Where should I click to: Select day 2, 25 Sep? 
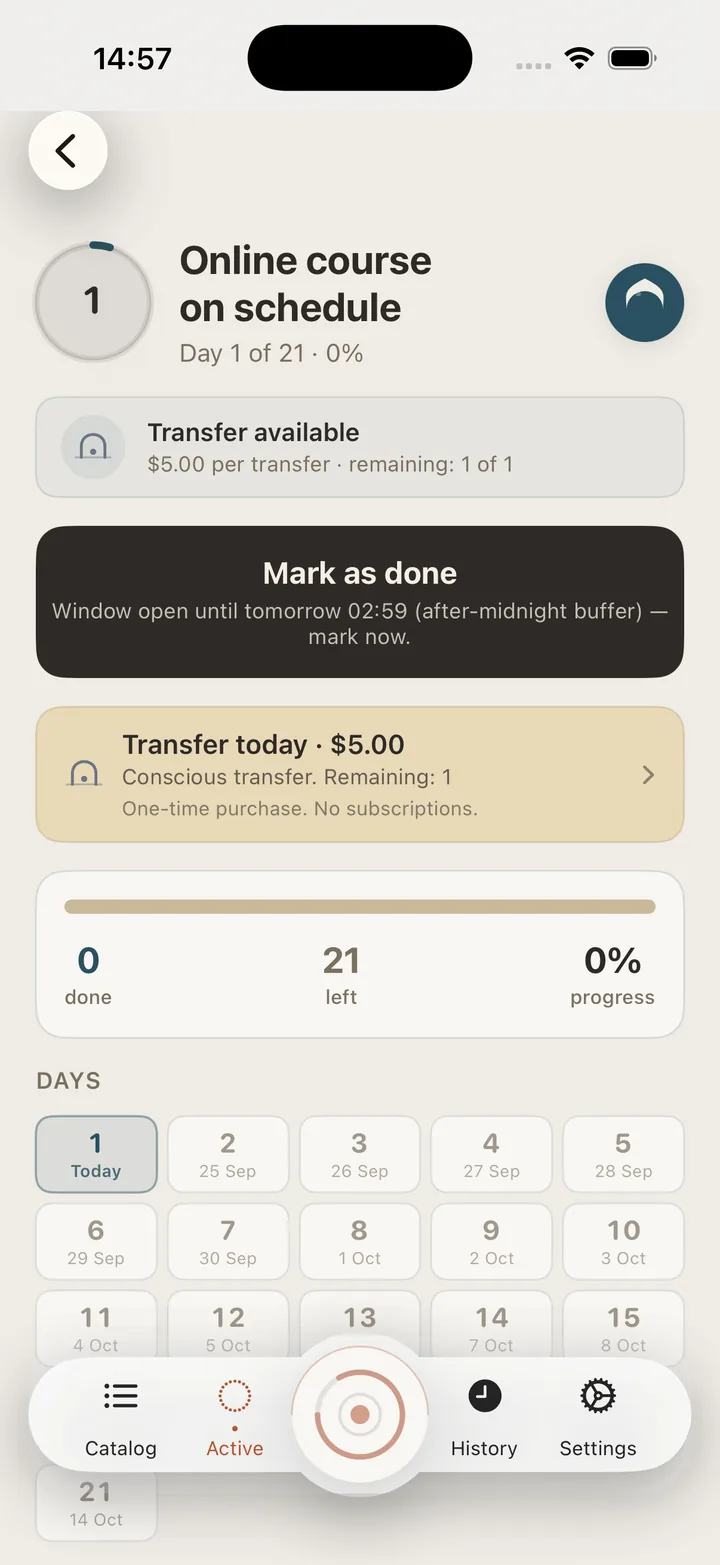click(228, 1155)
